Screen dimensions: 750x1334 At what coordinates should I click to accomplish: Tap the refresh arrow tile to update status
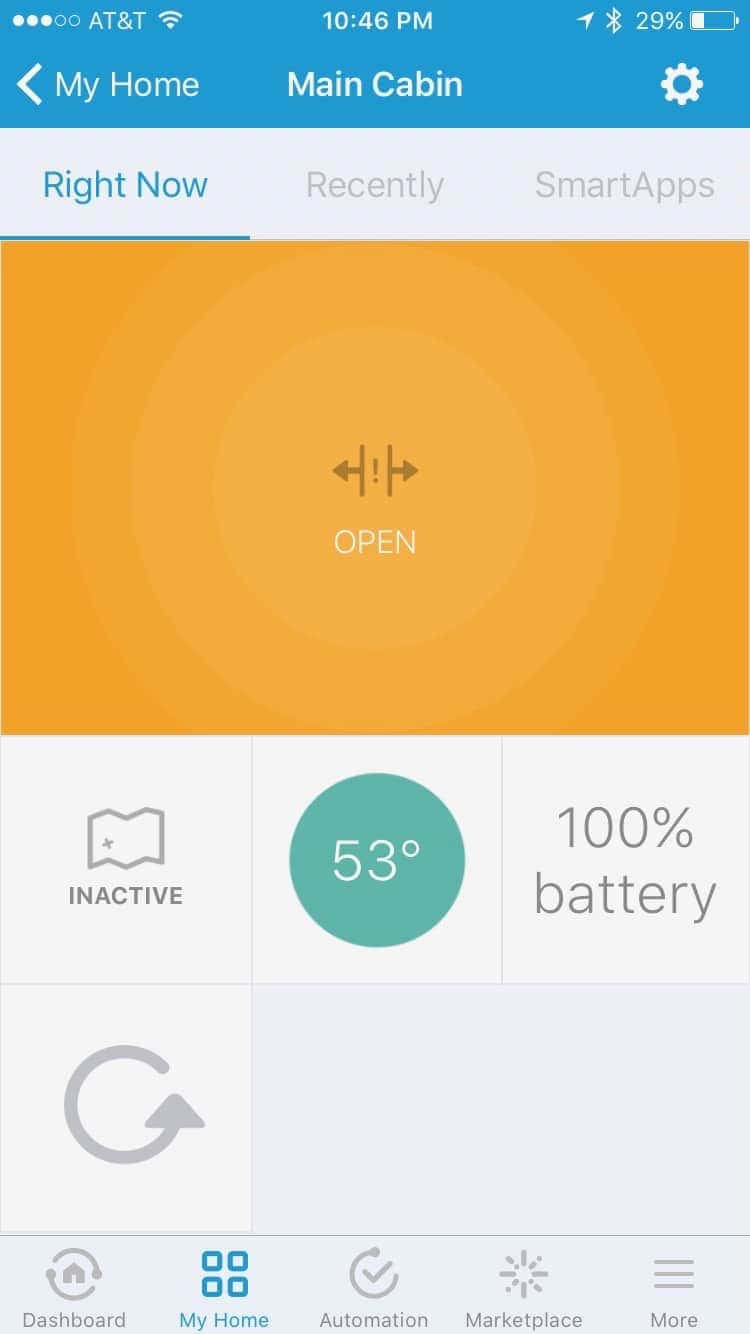(125, 1105)
